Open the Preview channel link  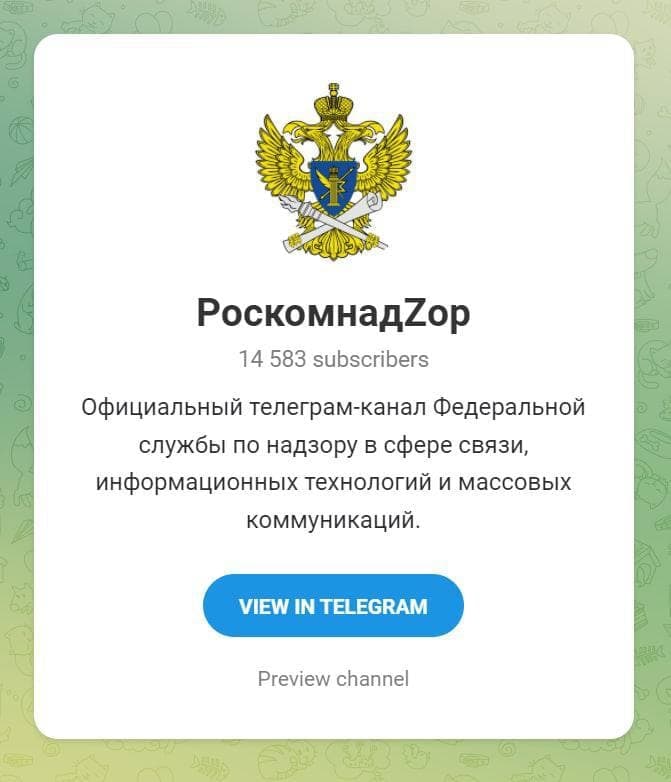pos(333,678)
